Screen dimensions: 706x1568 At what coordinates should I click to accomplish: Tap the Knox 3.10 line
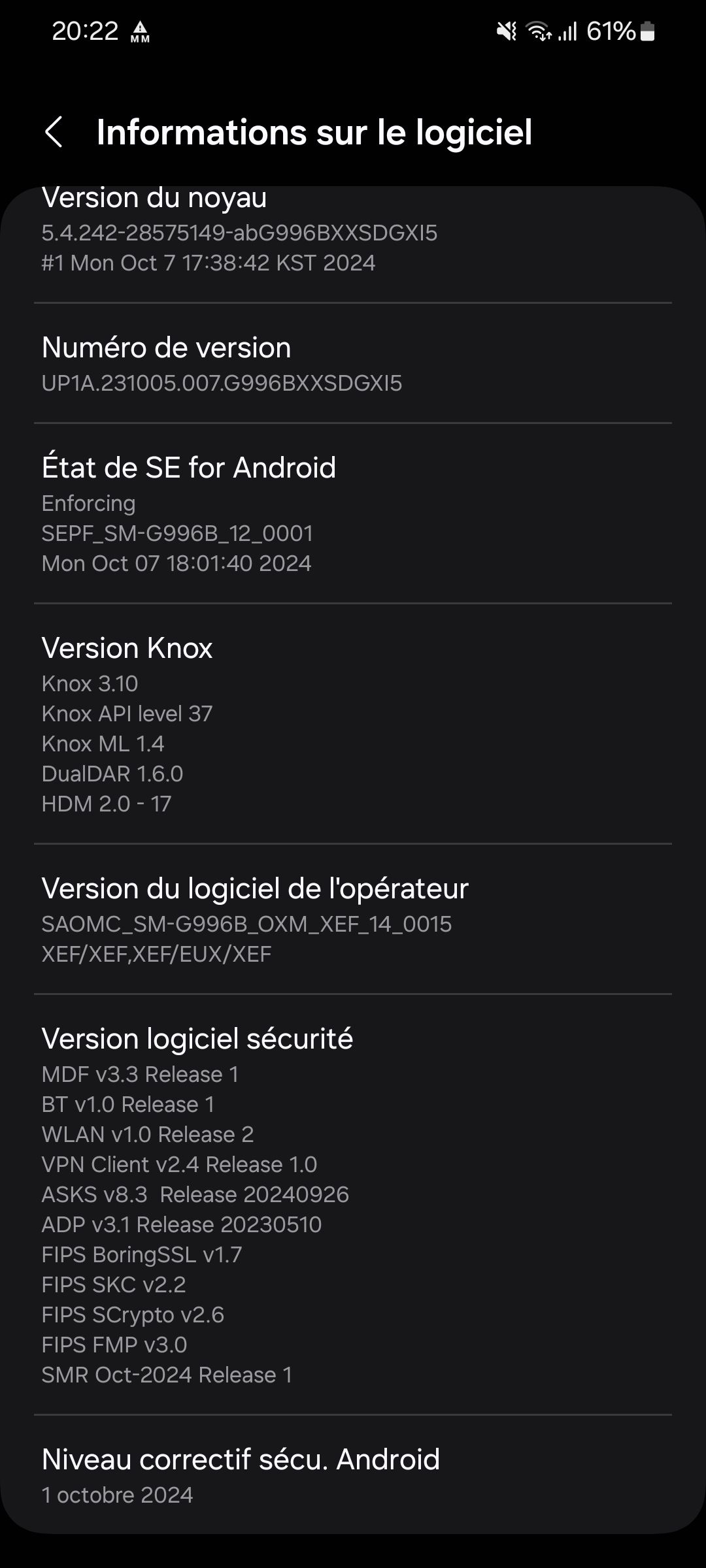coord(90,684)
